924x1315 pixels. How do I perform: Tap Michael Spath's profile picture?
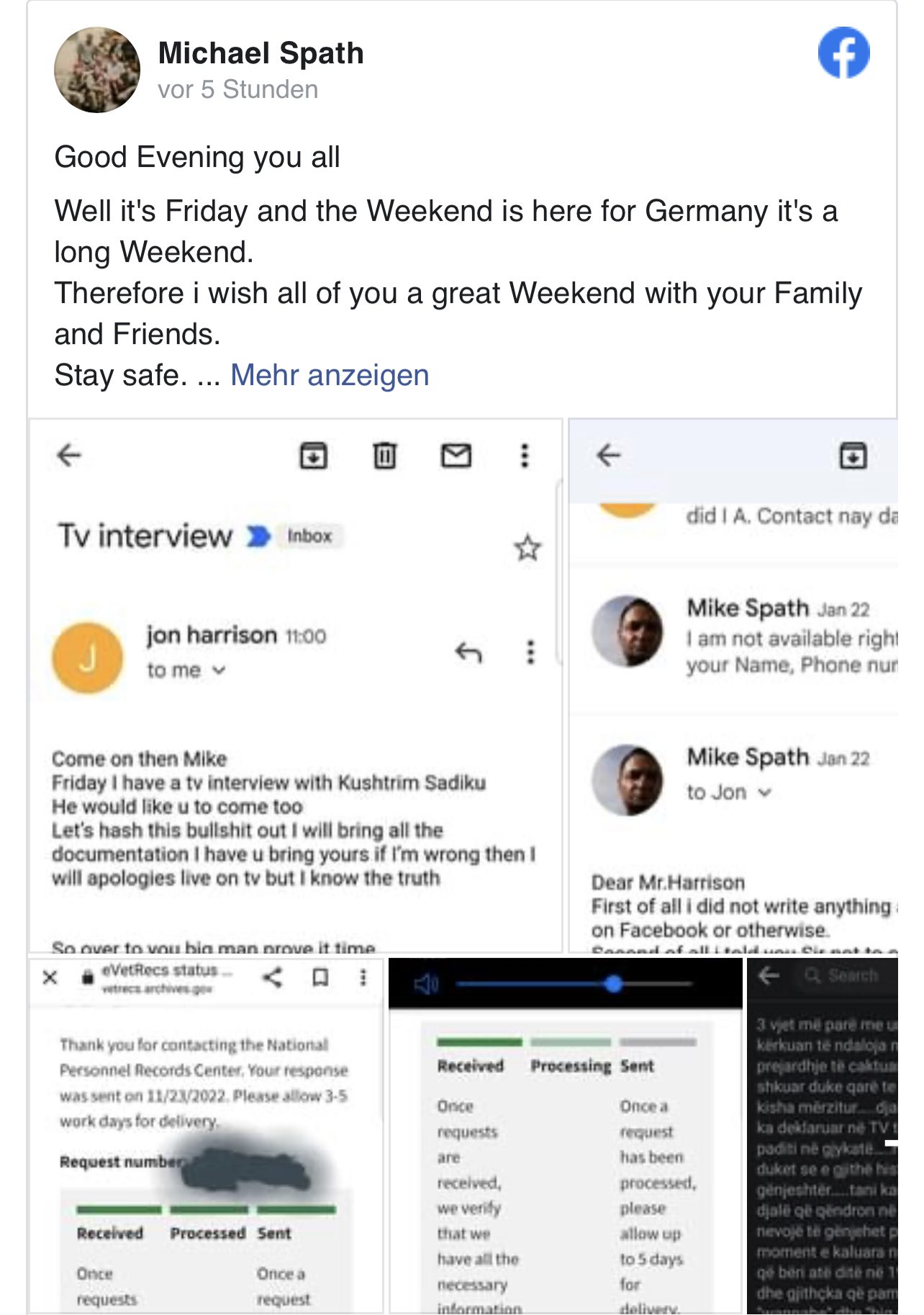[x=97, y=70]
